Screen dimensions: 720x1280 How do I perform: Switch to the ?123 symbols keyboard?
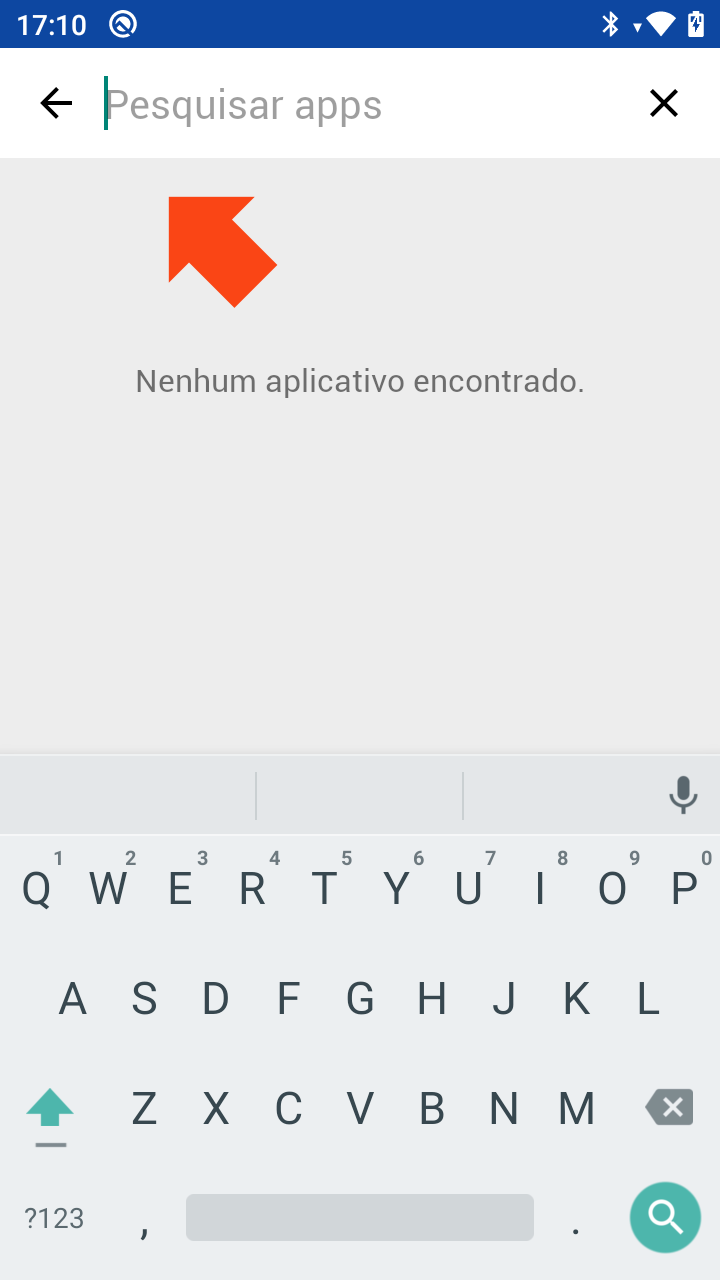coord(54,1218)
